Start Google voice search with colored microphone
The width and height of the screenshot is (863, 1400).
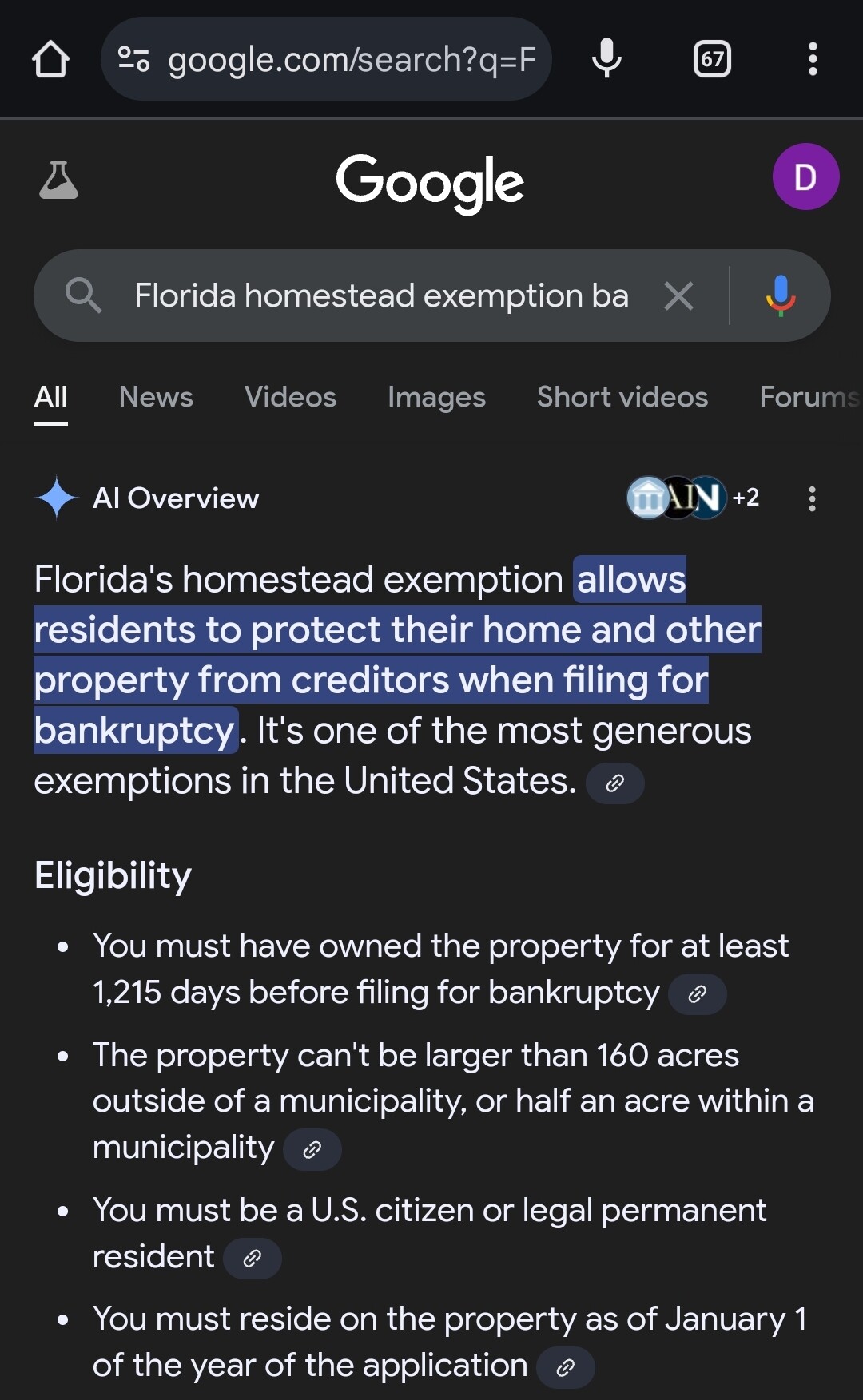(781, 295)
